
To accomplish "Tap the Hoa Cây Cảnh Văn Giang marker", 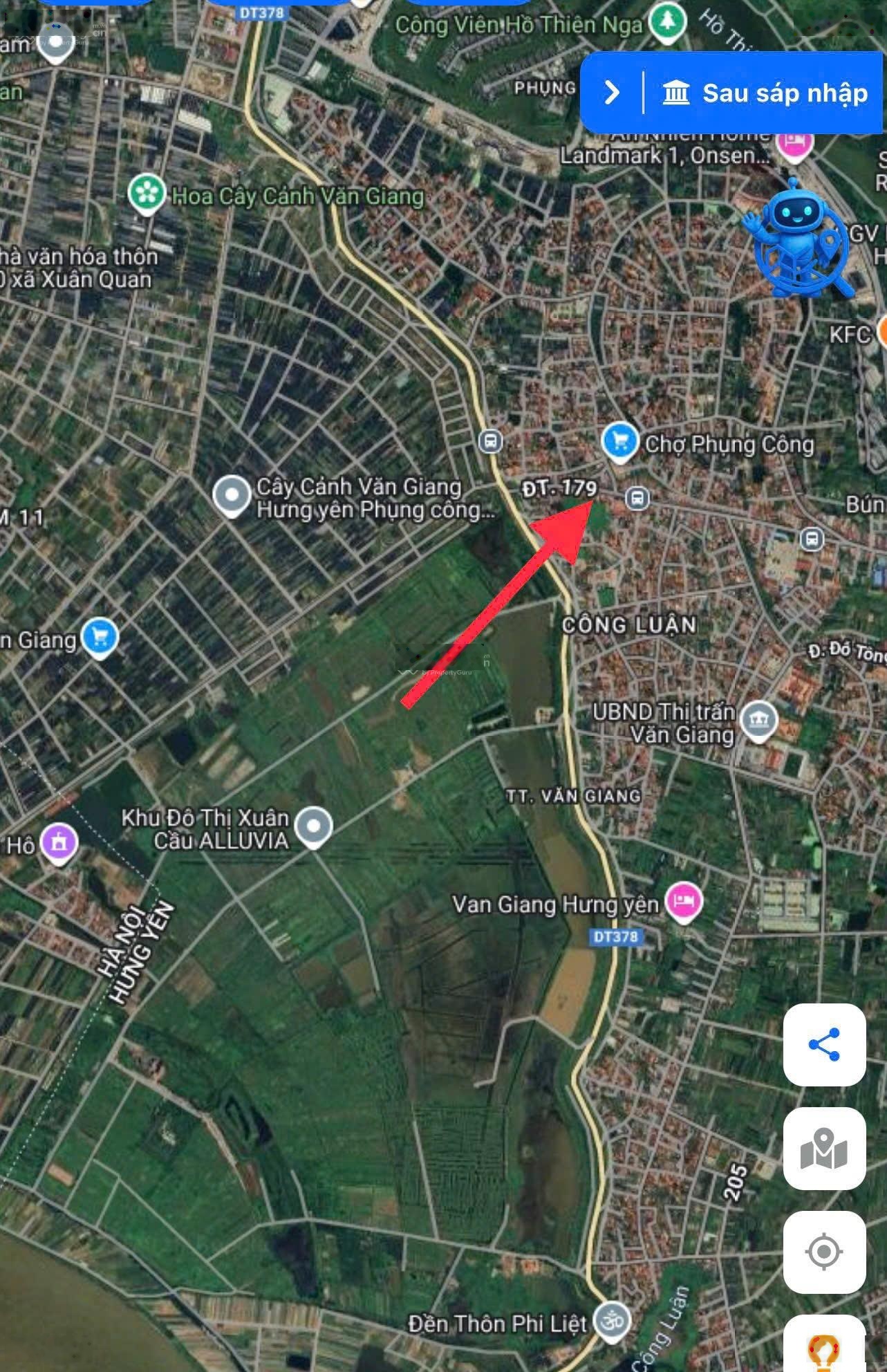I will click(147, 194).
